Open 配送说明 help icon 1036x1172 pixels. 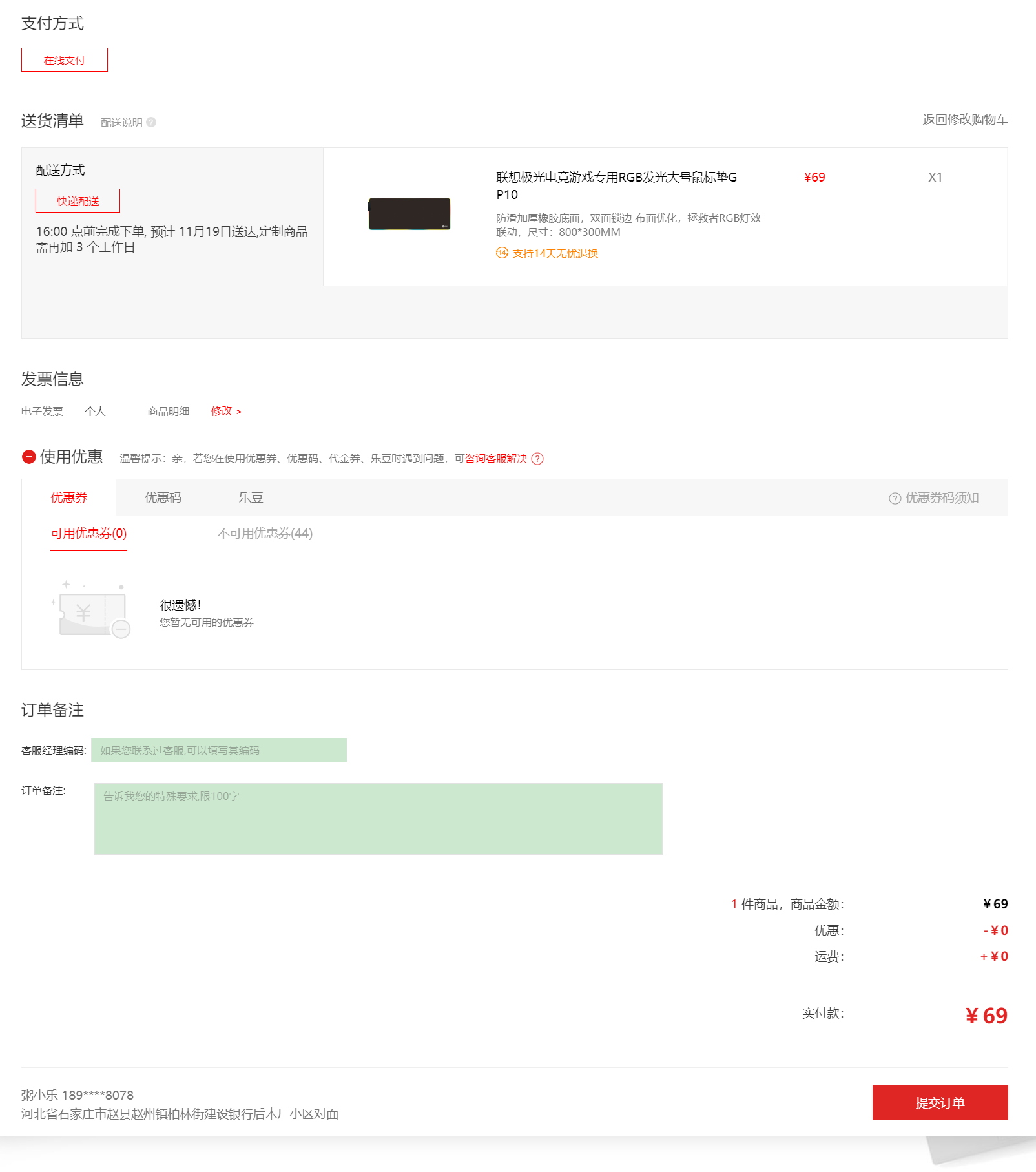click(x=151, y=122)
